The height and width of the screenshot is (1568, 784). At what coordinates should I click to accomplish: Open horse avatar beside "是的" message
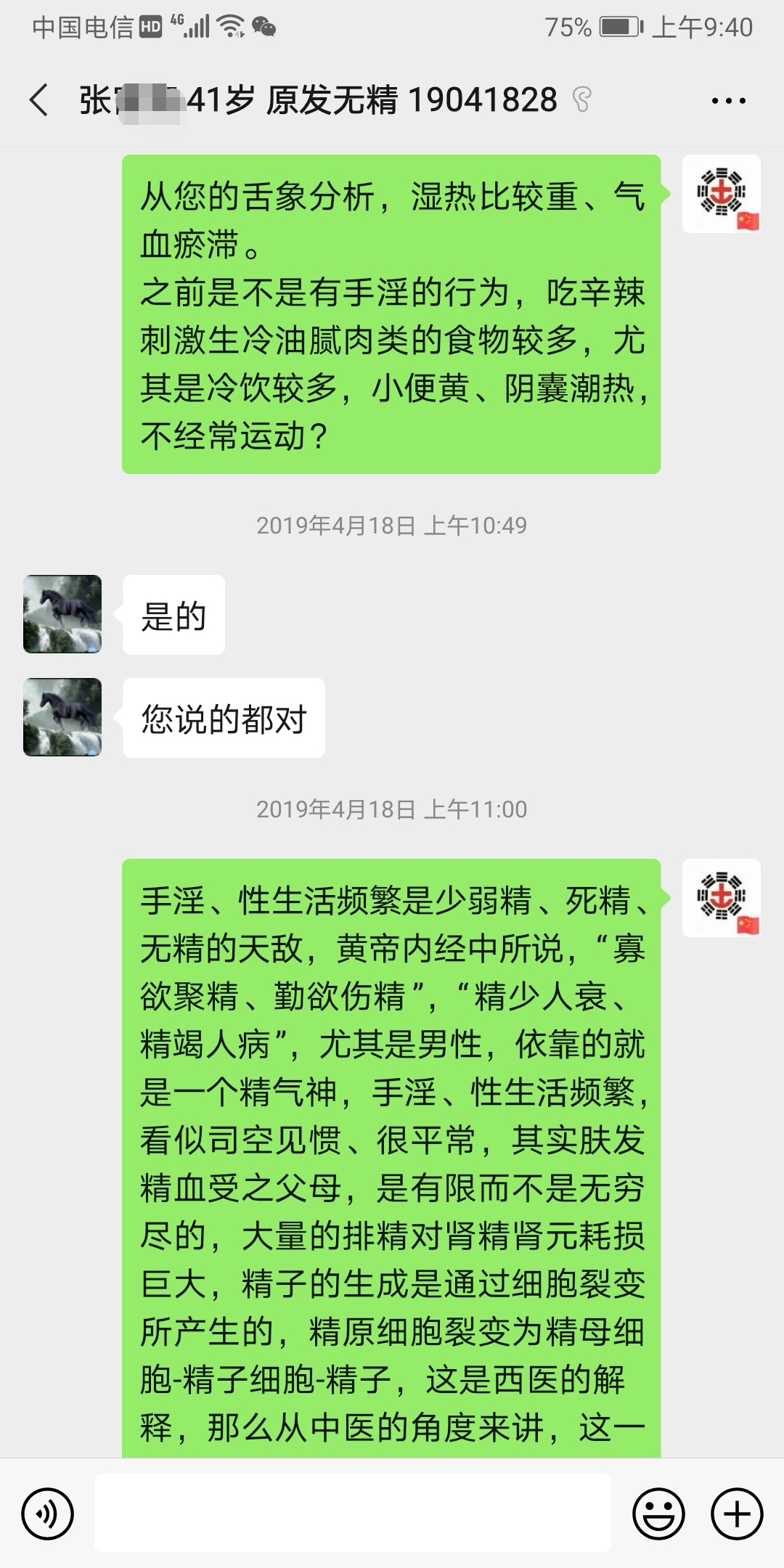pos(62,614)
